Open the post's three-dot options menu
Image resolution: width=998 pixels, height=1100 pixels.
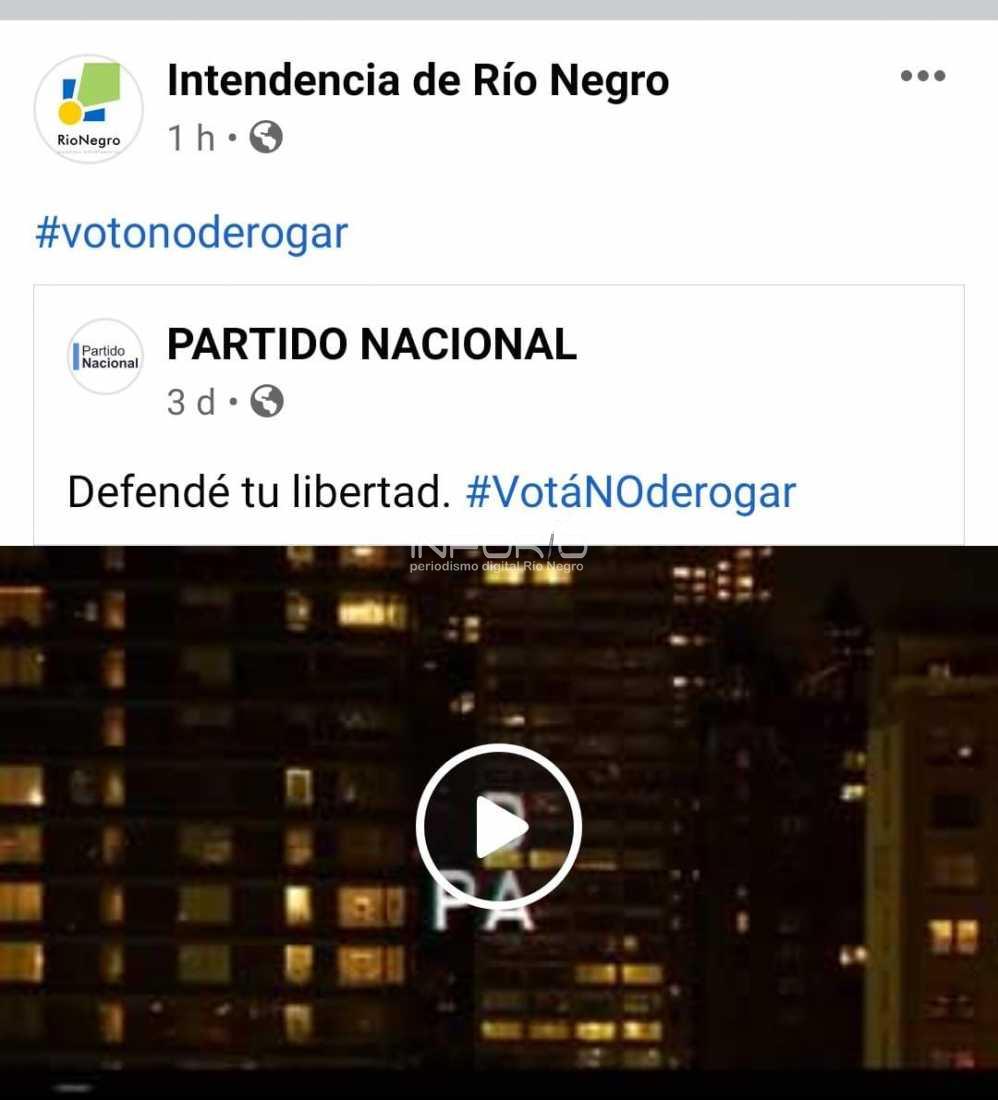coord(922,76)
